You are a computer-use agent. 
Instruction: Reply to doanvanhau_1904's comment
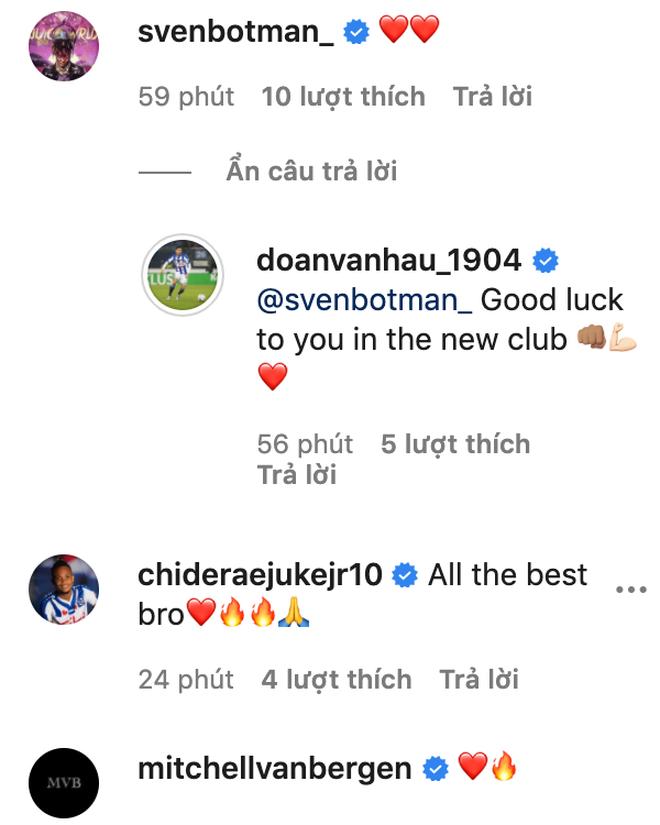pyautogui.click(x=296, y=475)
